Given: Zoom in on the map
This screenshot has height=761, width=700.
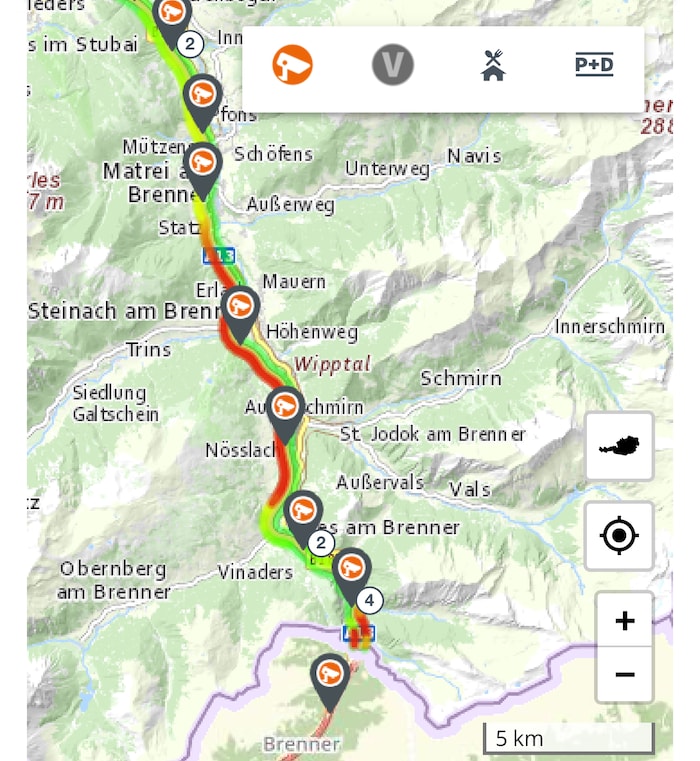Looking at the screenshot, I should (x=624, y=621).
